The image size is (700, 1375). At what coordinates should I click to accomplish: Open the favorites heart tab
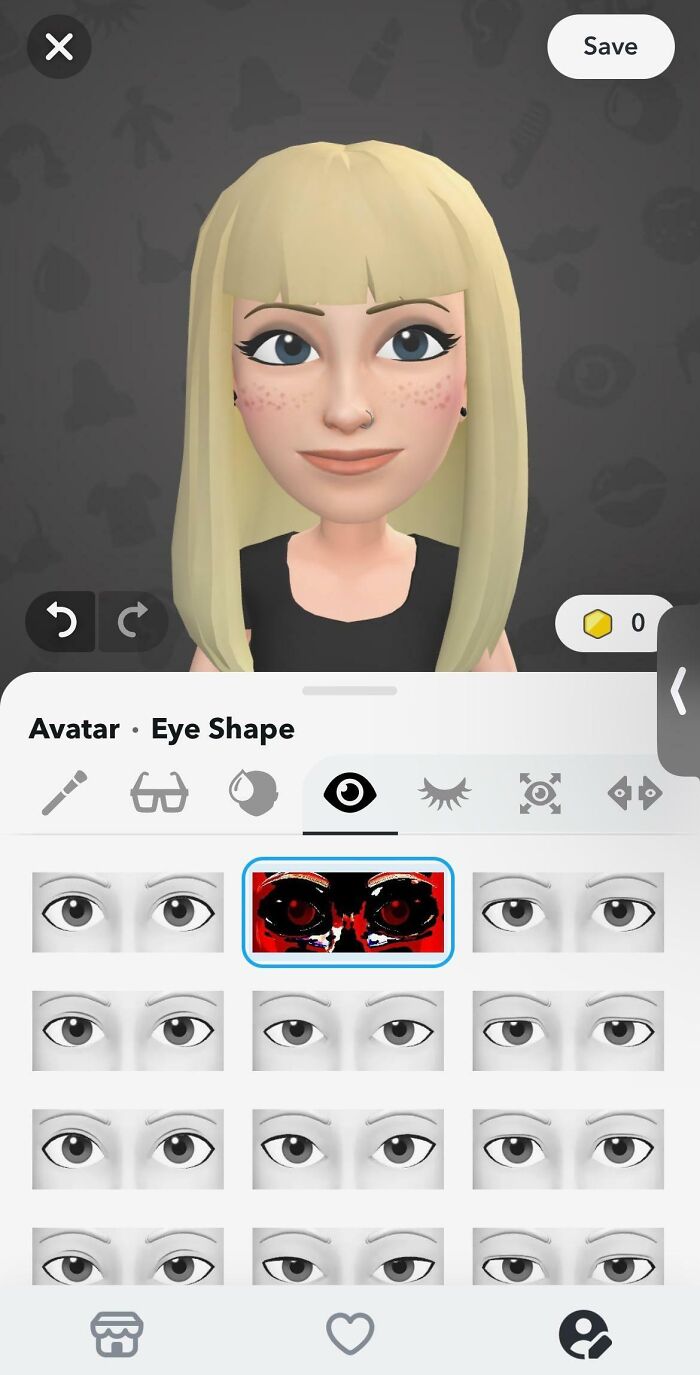[x=350, y=1333]
